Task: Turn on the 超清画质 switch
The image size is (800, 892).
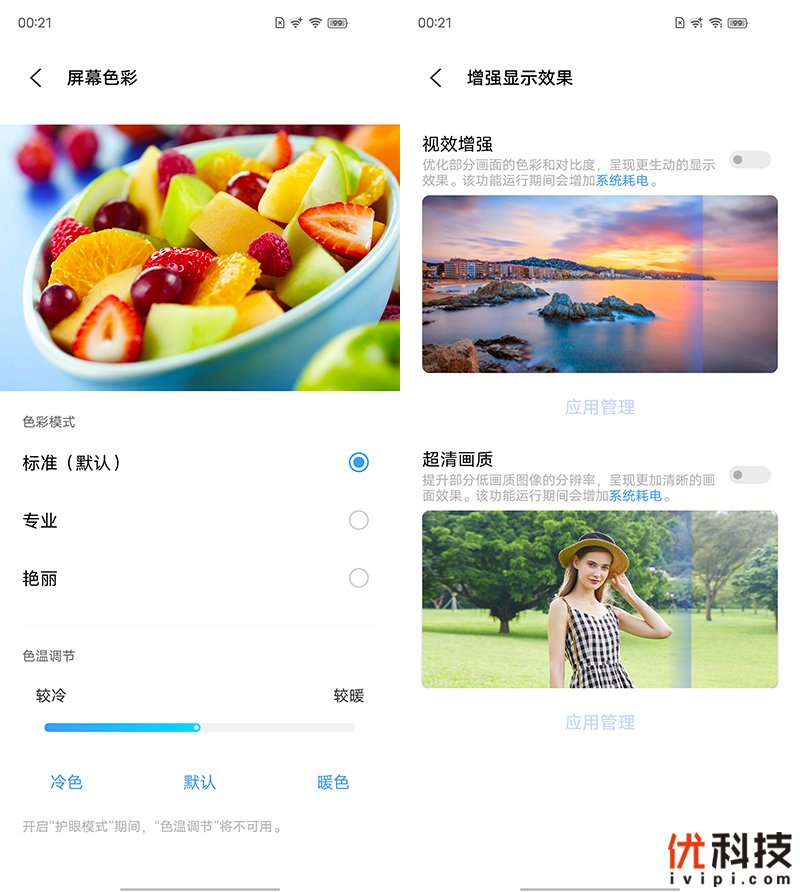Action: click(750, 475)
